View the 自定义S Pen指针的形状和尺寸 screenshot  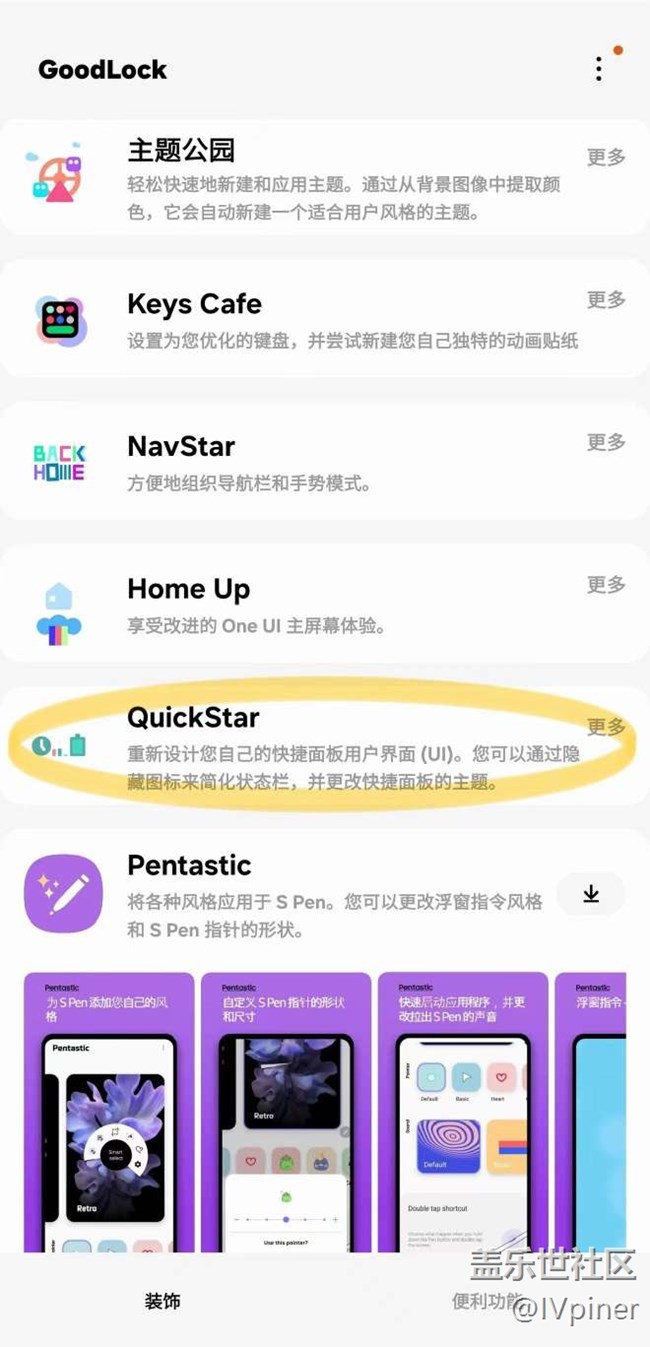[x=286, y=1110]
